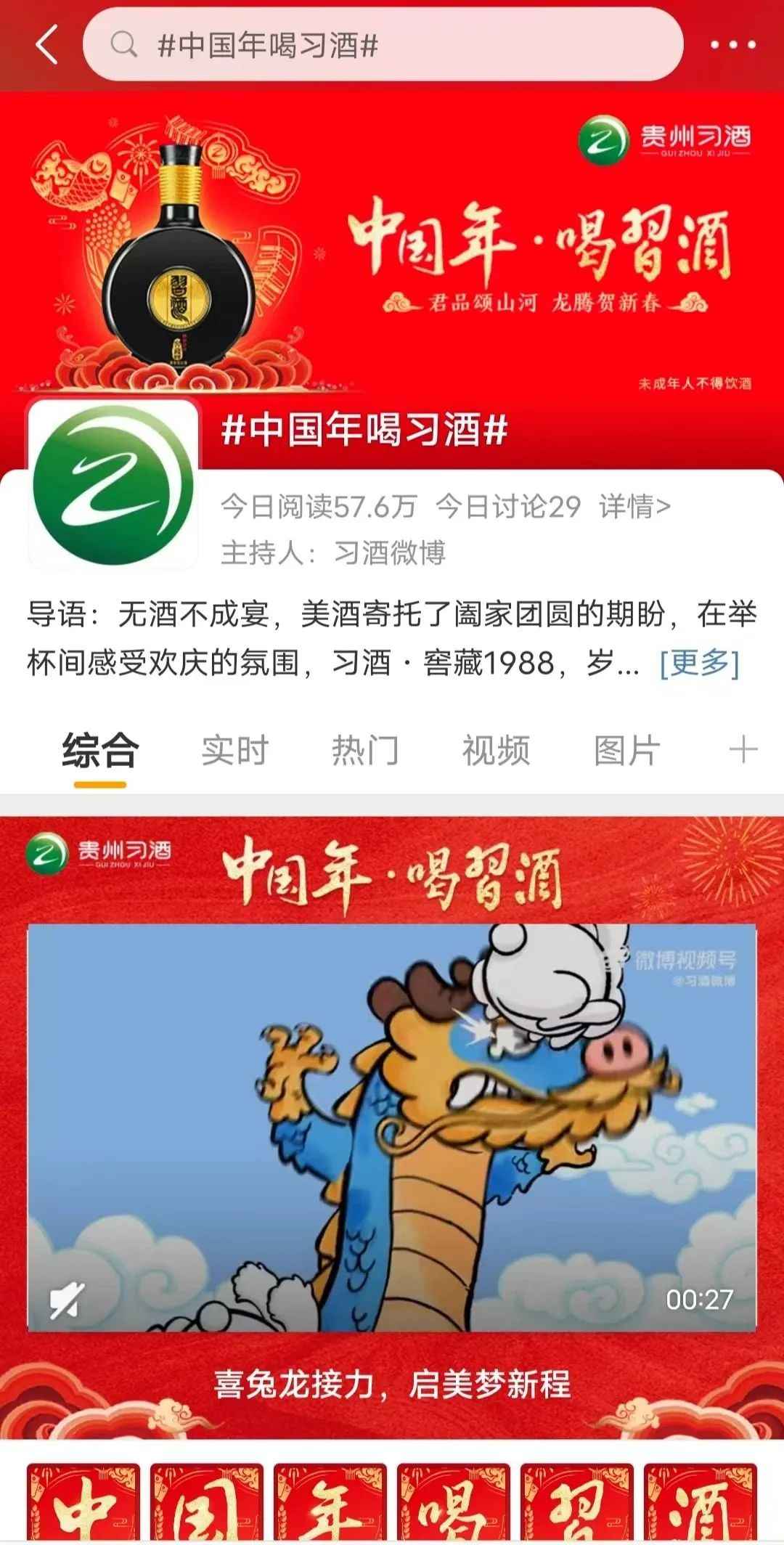Image resolution: width=784 pixels, height=1545 pixels.
Task: Open the three-dot overflow menu
Action: (733, 45)
